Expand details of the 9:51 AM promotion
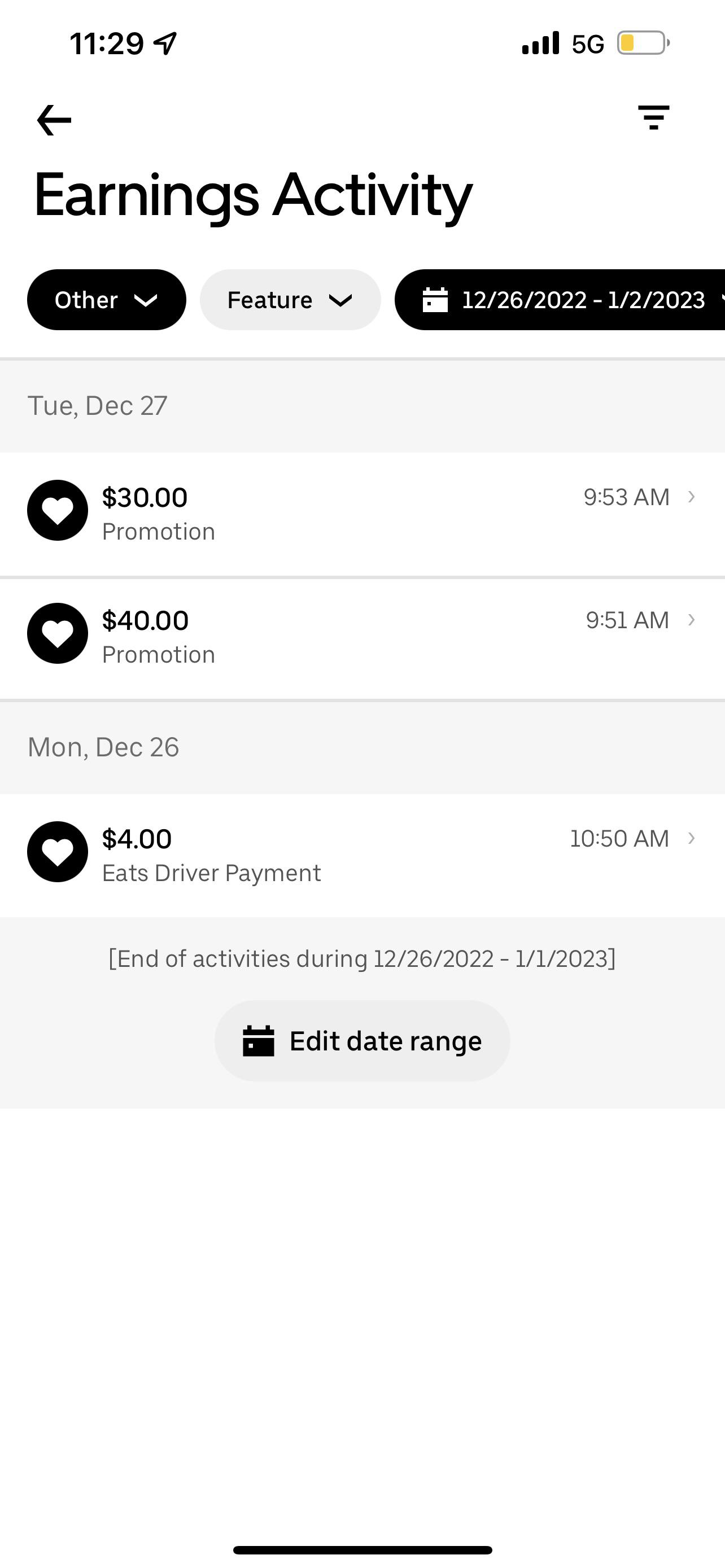The height and width of the screenshot is (1568, 725). tap(691, 620)
